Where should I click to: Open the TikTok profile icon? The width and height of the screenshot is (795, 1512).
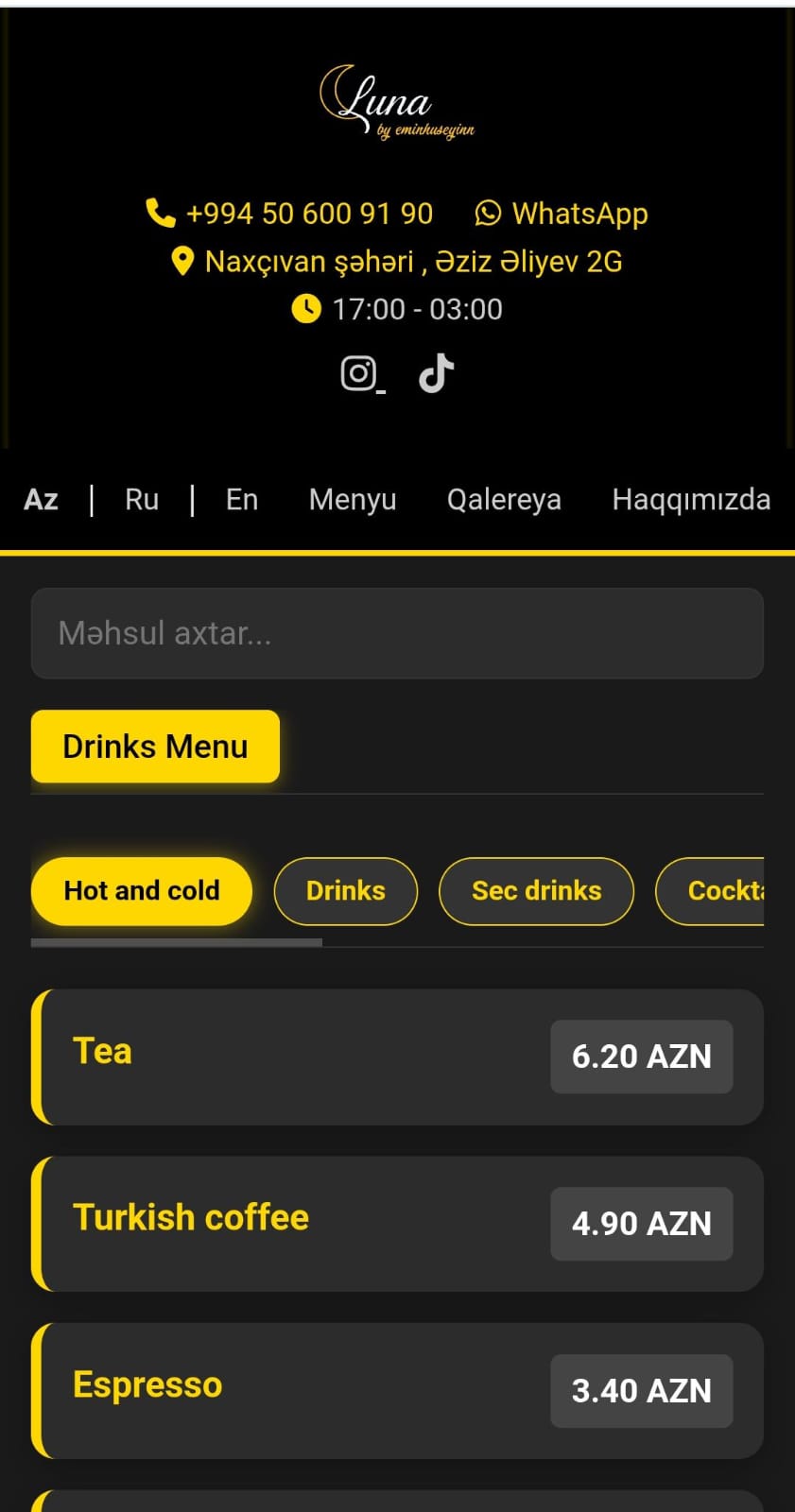click(x=435, y=374)
